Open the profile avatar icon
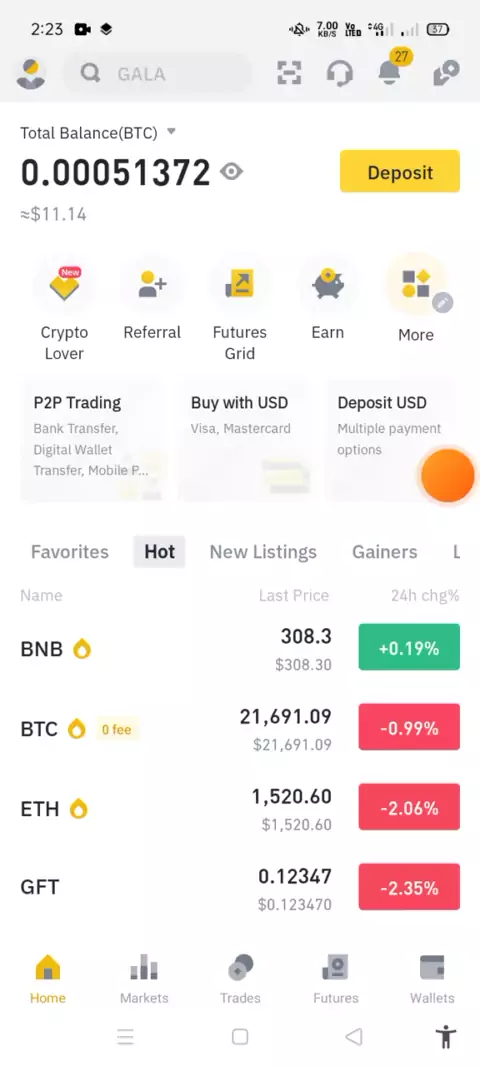The height and width of the screenshot is (1066, 480). (31, 73)
